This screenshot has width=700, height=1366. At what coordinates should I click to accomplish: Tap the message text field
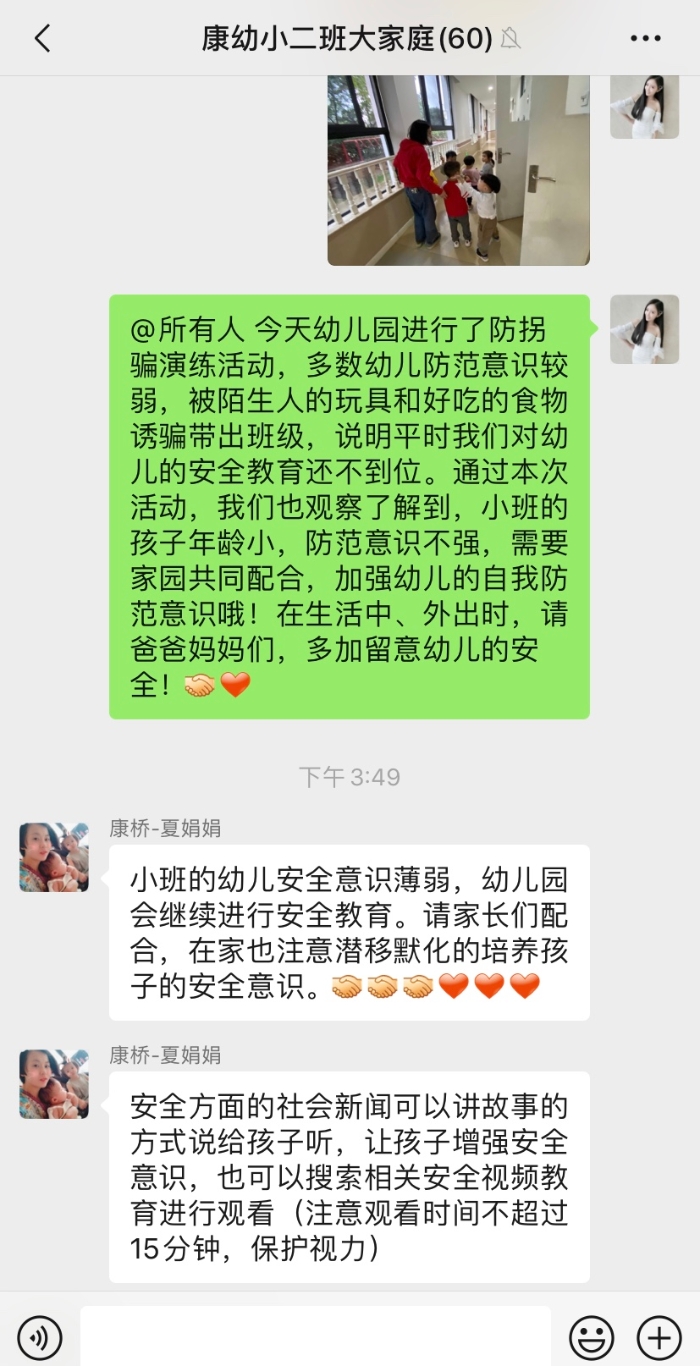point(315,1336)
